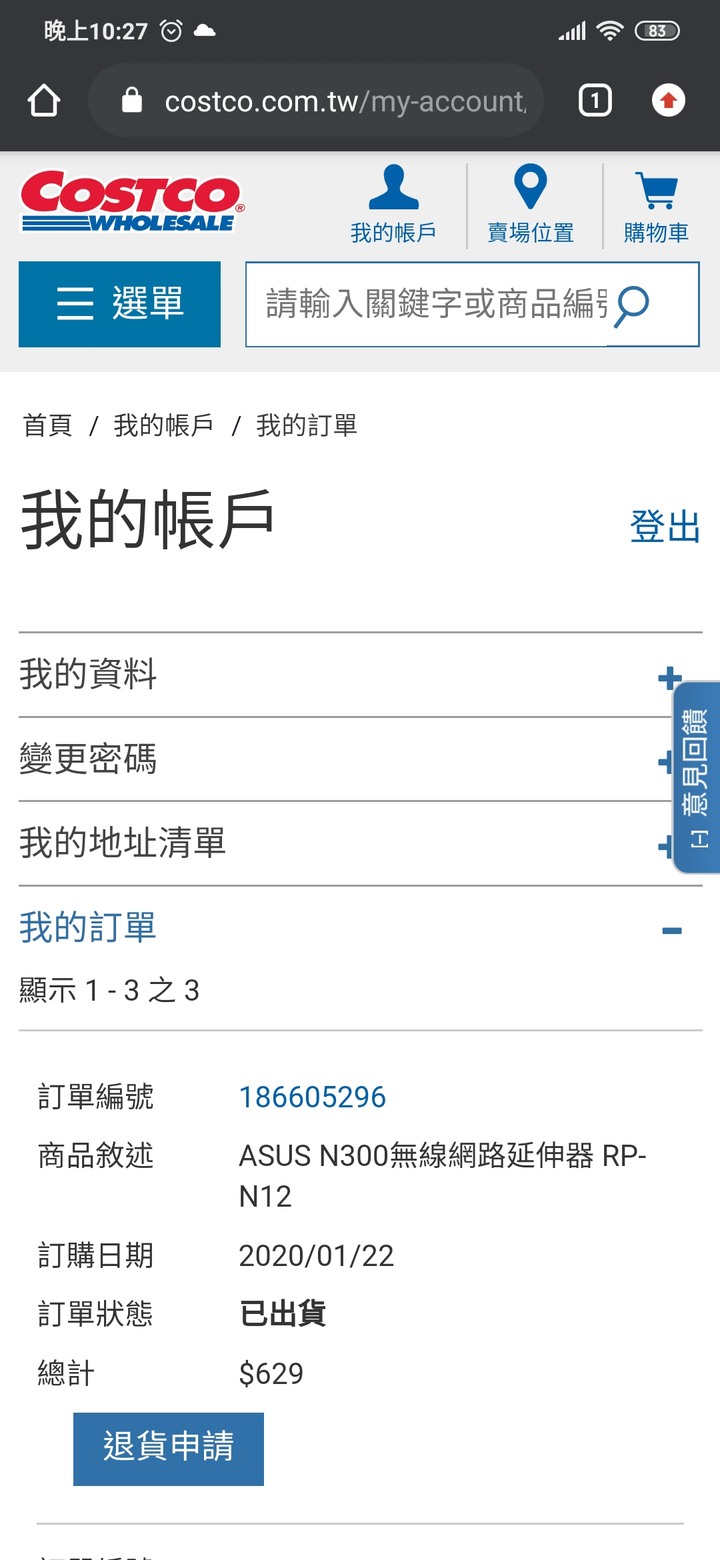Open the browser tab switcher

595,100
